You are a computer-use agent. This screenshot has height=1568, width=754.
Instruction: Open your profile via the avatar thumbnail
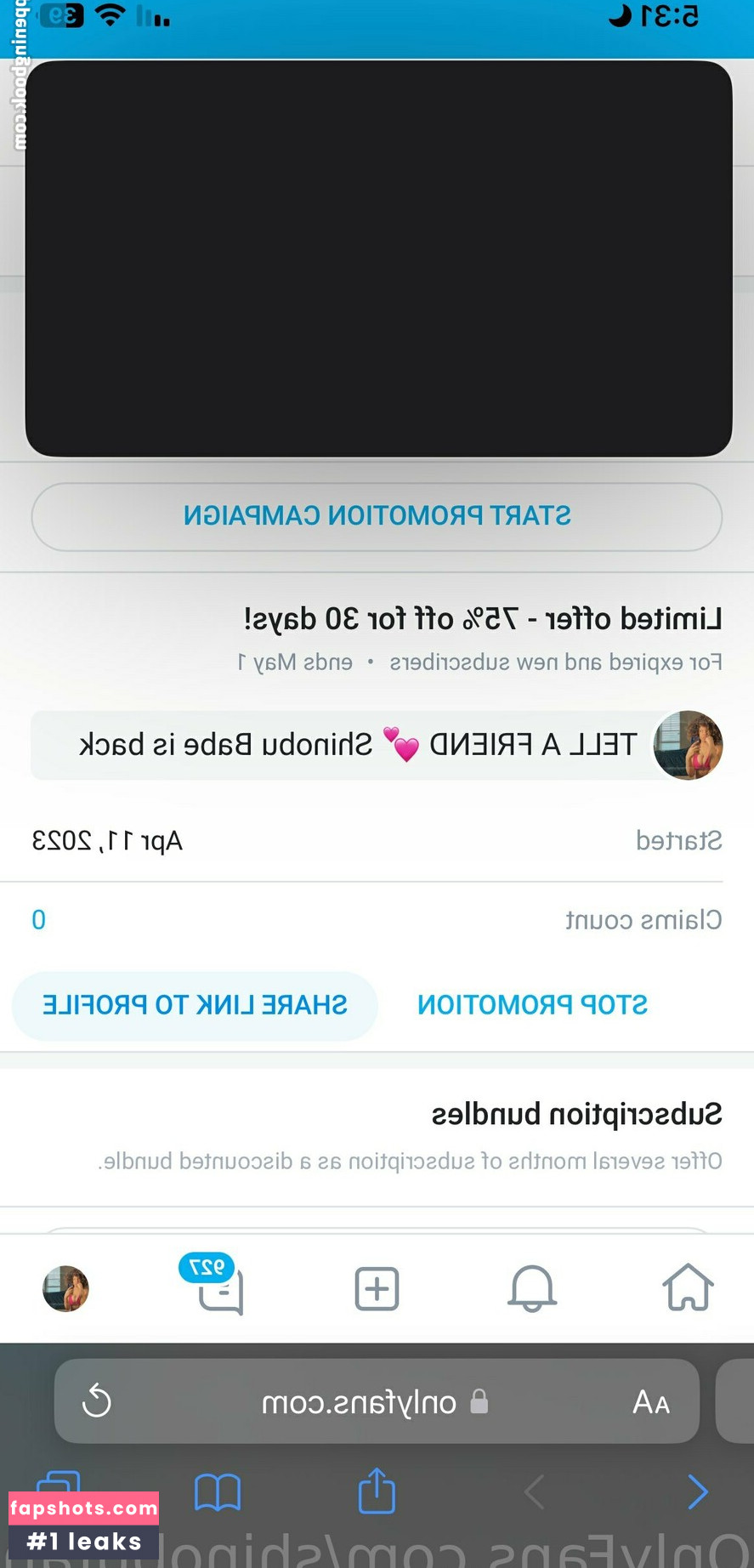(65, 1288)
